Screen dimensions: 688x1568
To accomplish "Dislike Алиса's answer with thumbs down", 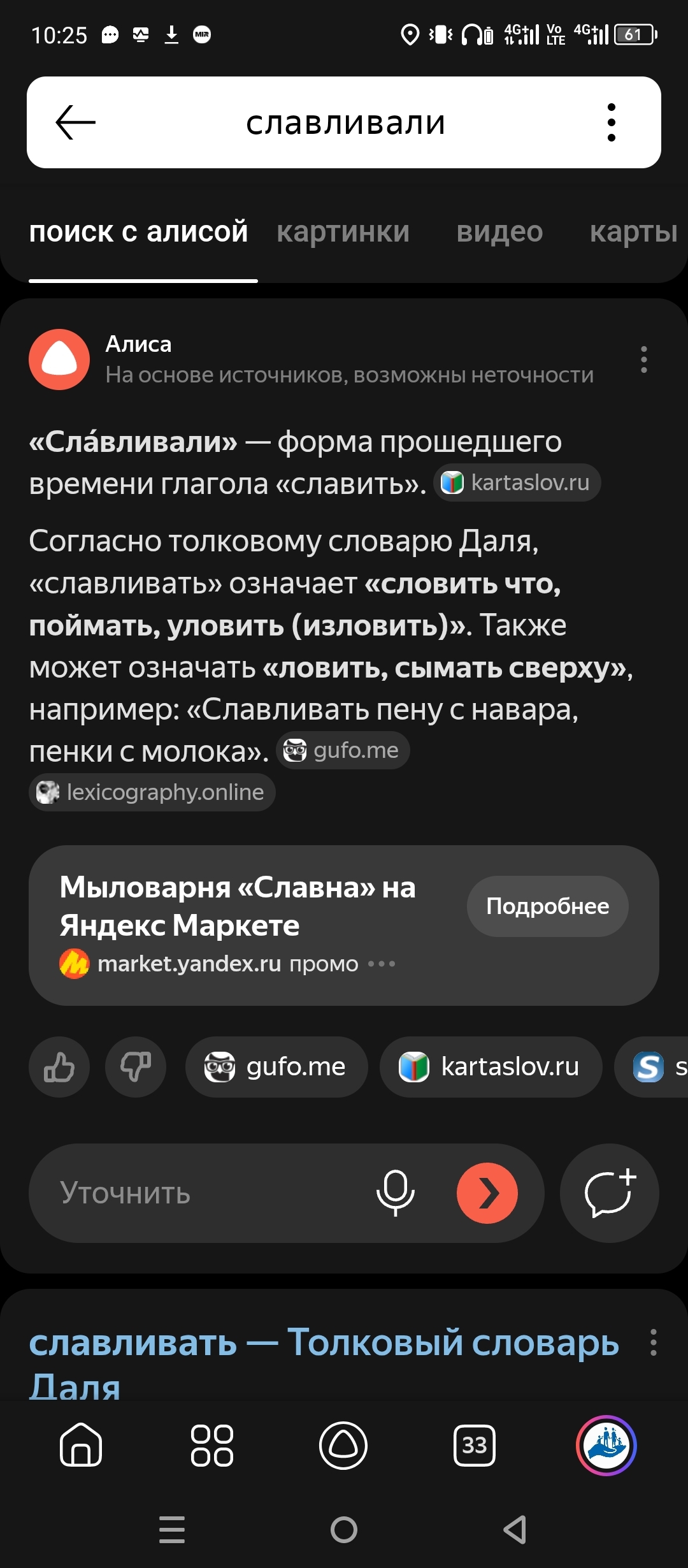I will click(x=136, y=1067).
